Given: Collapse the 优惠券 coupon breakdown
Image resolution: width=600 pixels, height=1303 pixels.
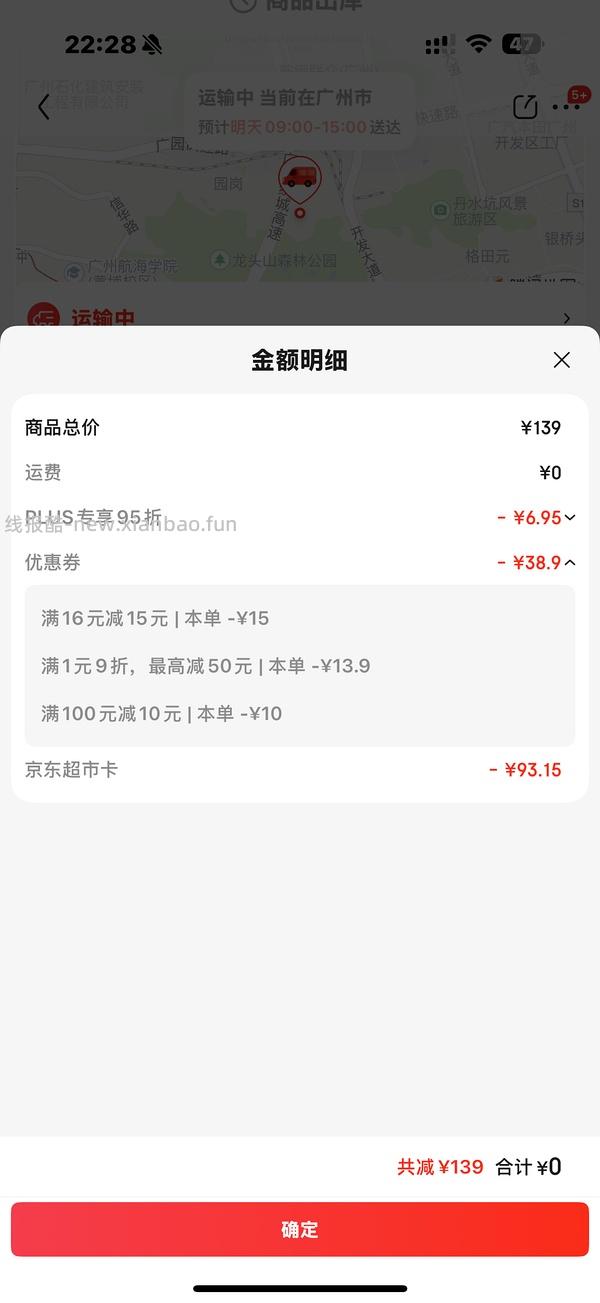Looking at the screenshot, I should (570, 562).
